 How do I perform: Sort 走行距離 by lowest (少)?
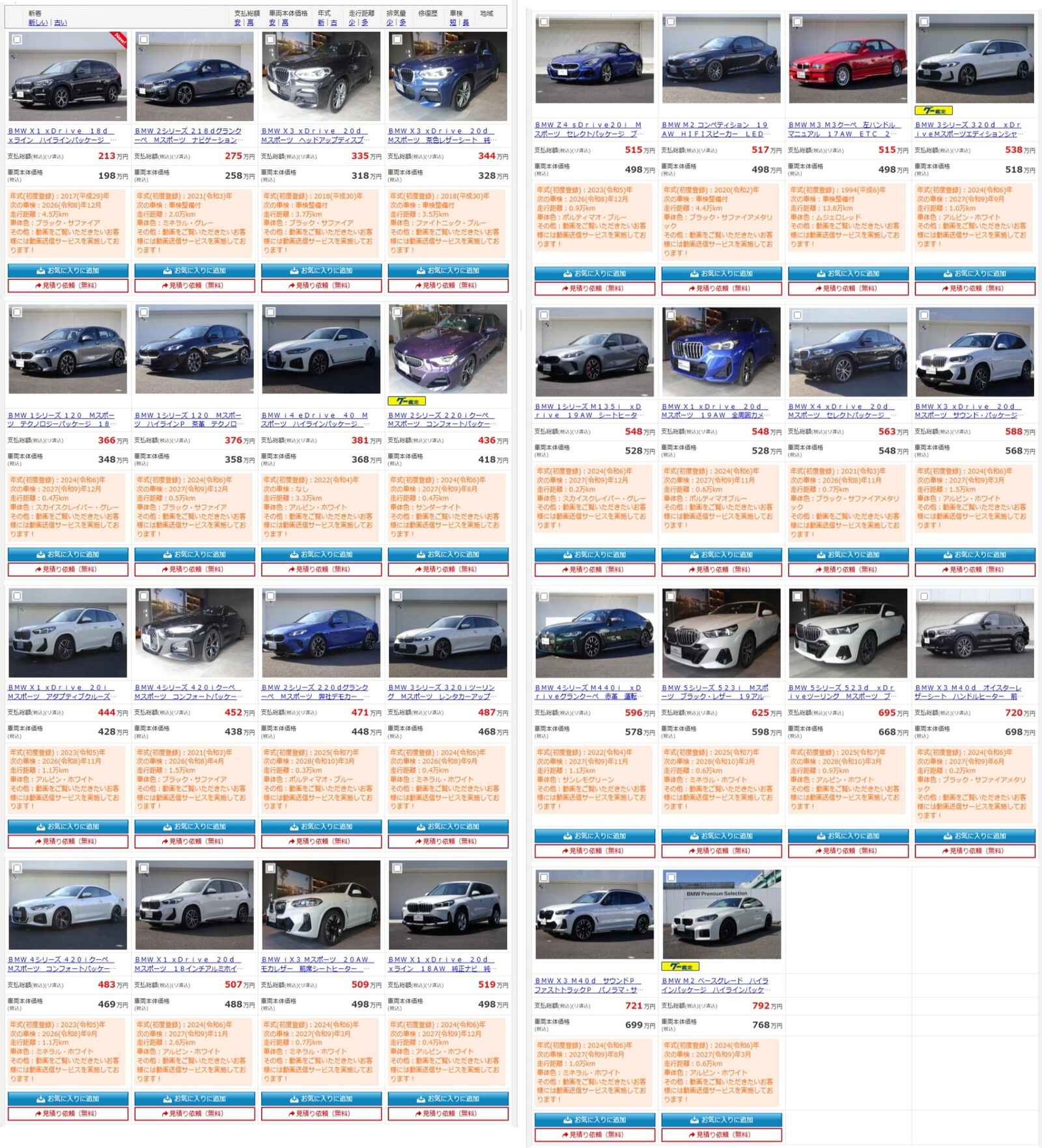coord(352,23)
